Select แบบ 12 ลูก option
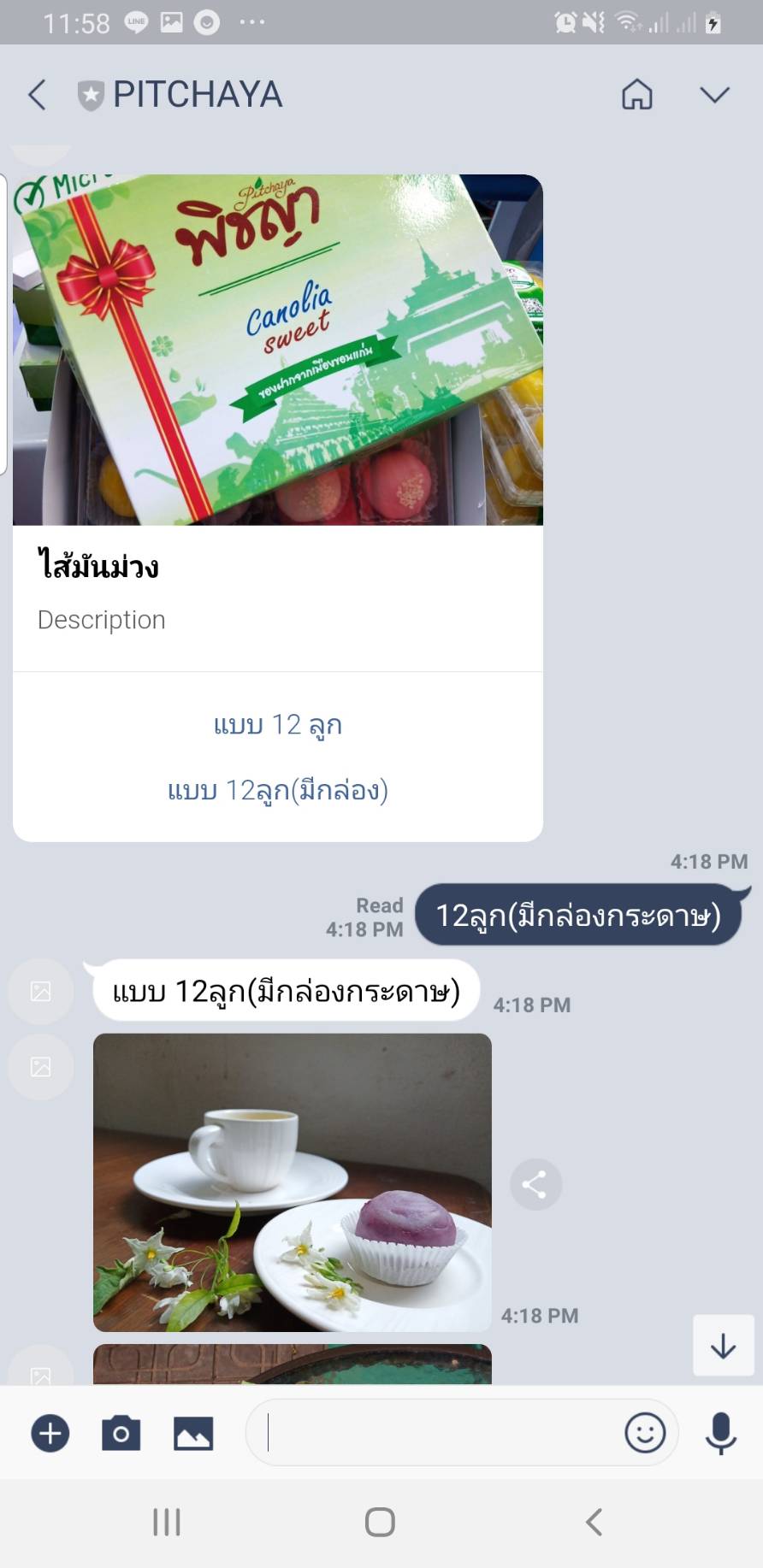The image size is (763, 1568). tap(278, 725)
